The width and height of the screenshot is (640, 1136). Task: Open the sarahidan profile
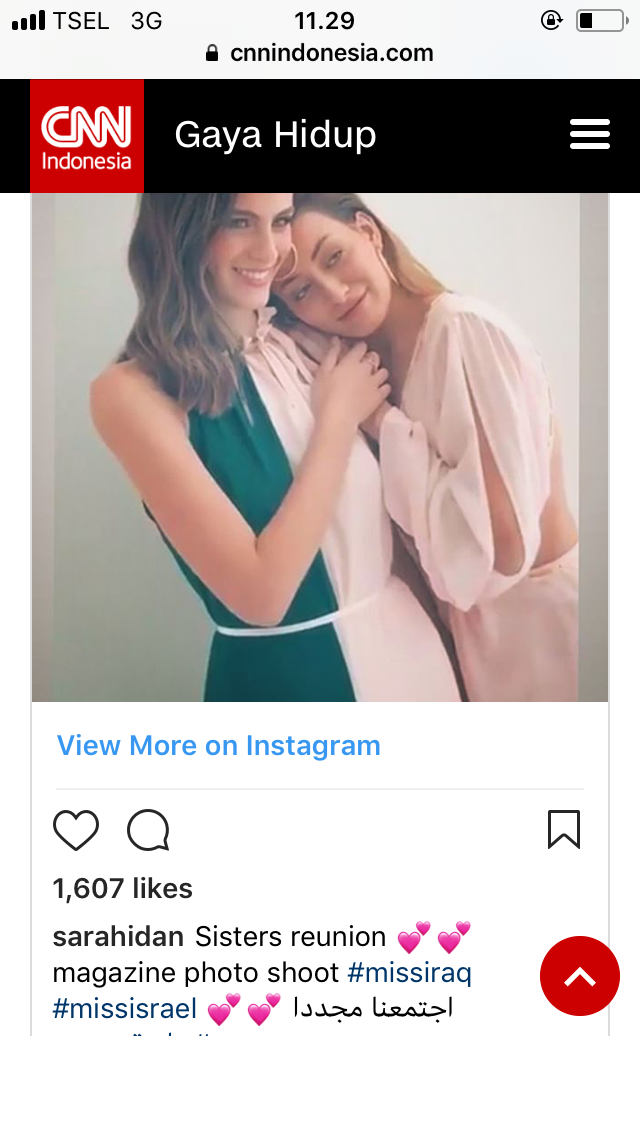pyautogui.click(x=118, y=937)
